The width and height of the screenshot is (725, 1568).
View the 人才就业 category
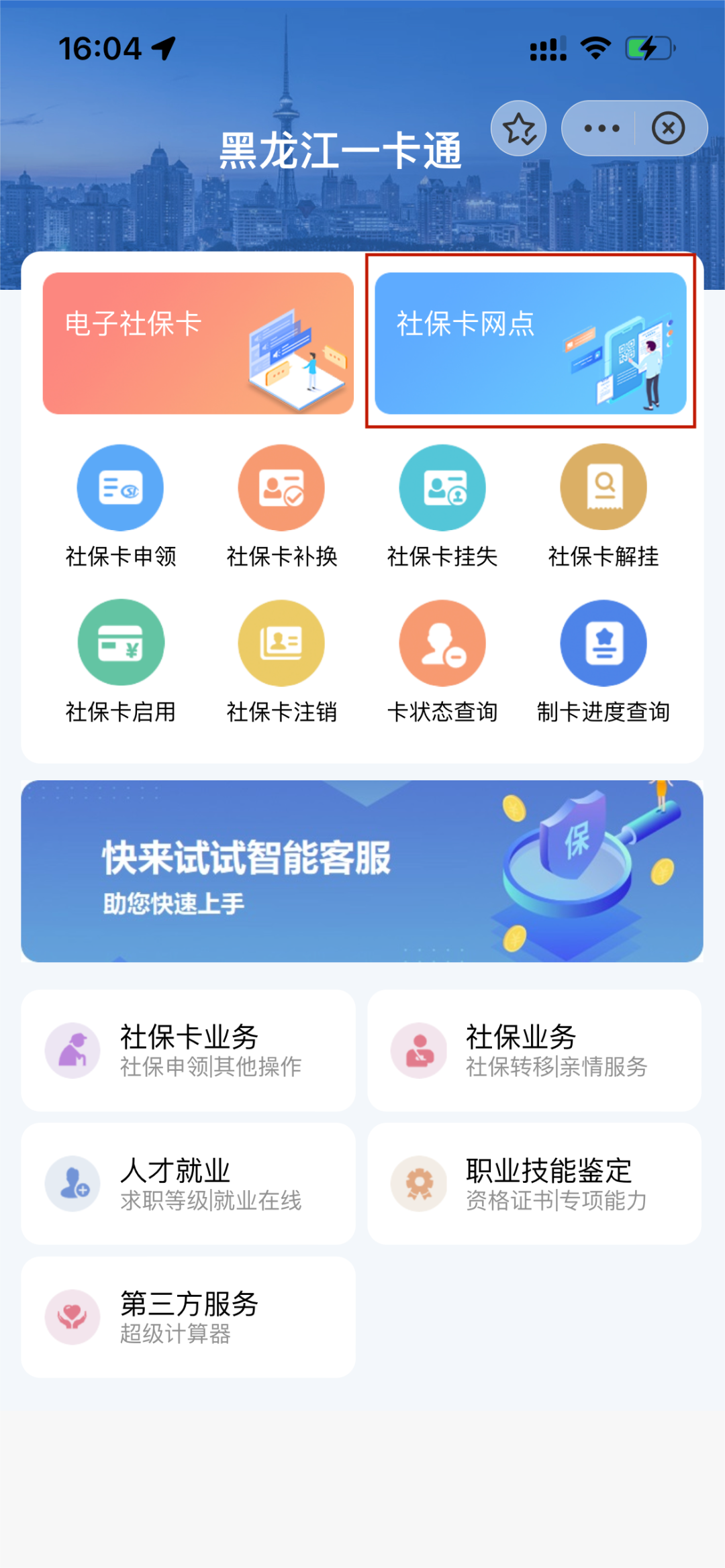tap(188, 1184)
